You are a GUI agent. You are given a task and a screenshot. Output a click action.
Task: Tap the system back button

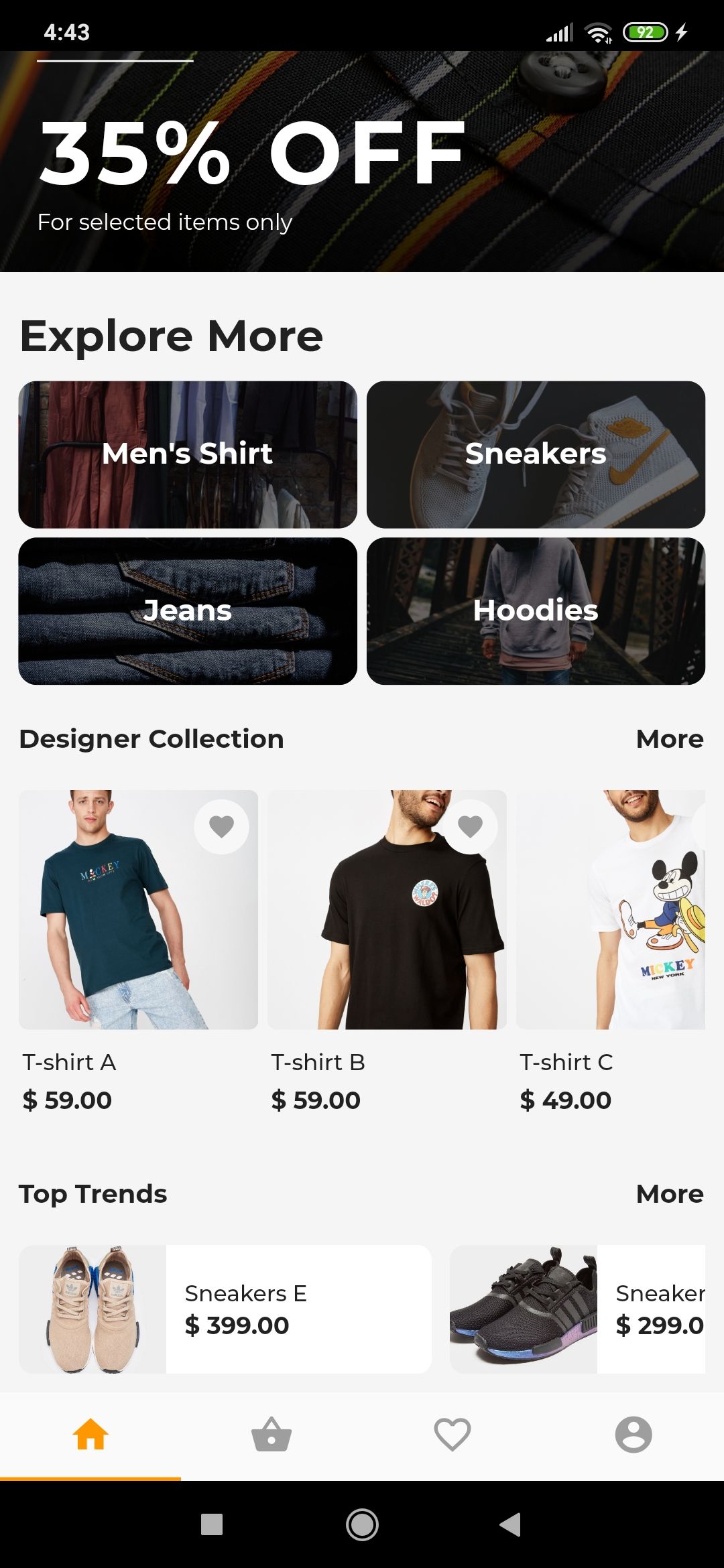tap(511, 1524)
